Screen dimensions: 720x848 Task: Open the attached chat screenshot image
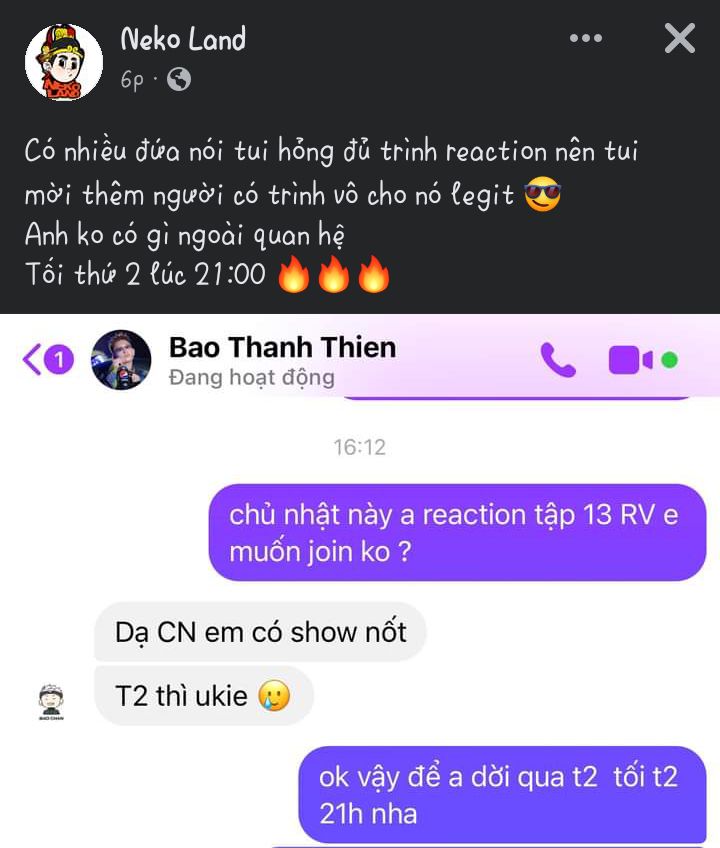[360, 580]
